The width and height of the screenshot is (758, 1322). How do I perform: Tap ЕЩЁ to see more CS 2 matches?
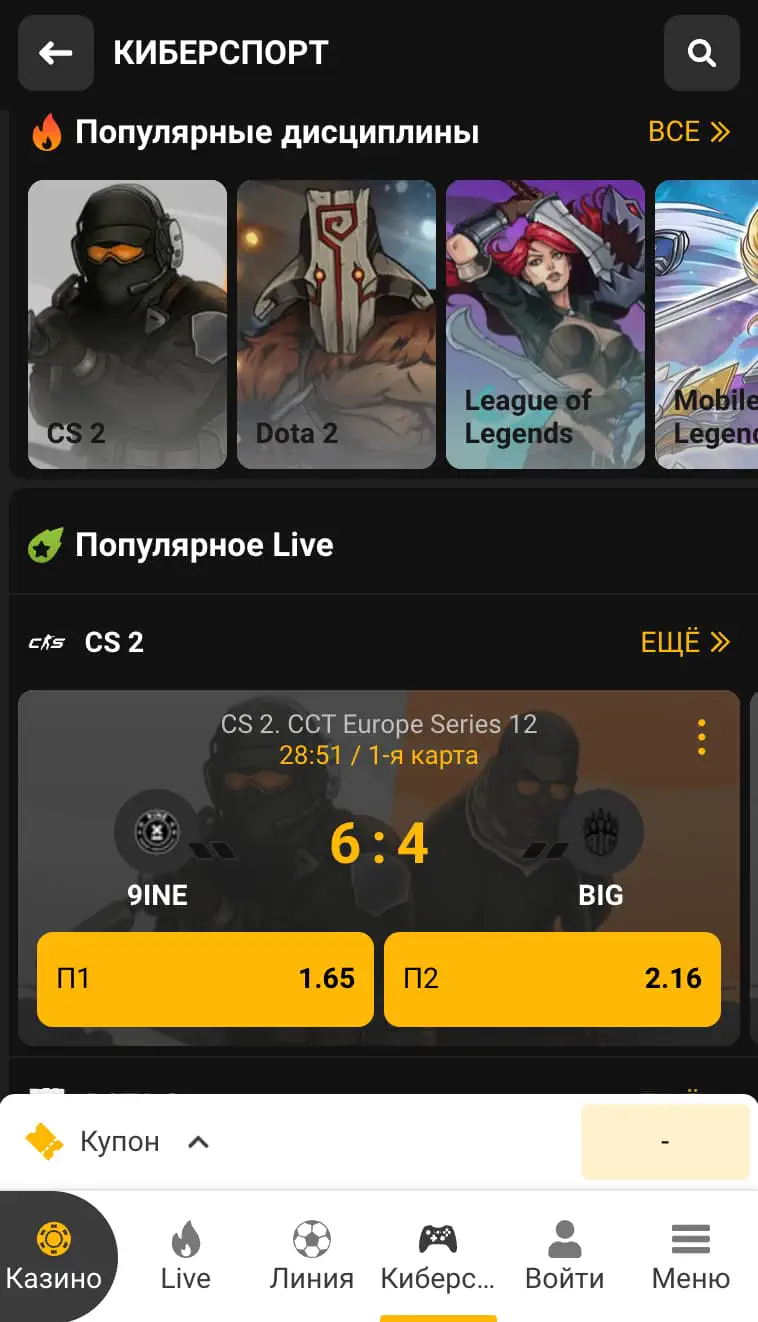[685, 642]
